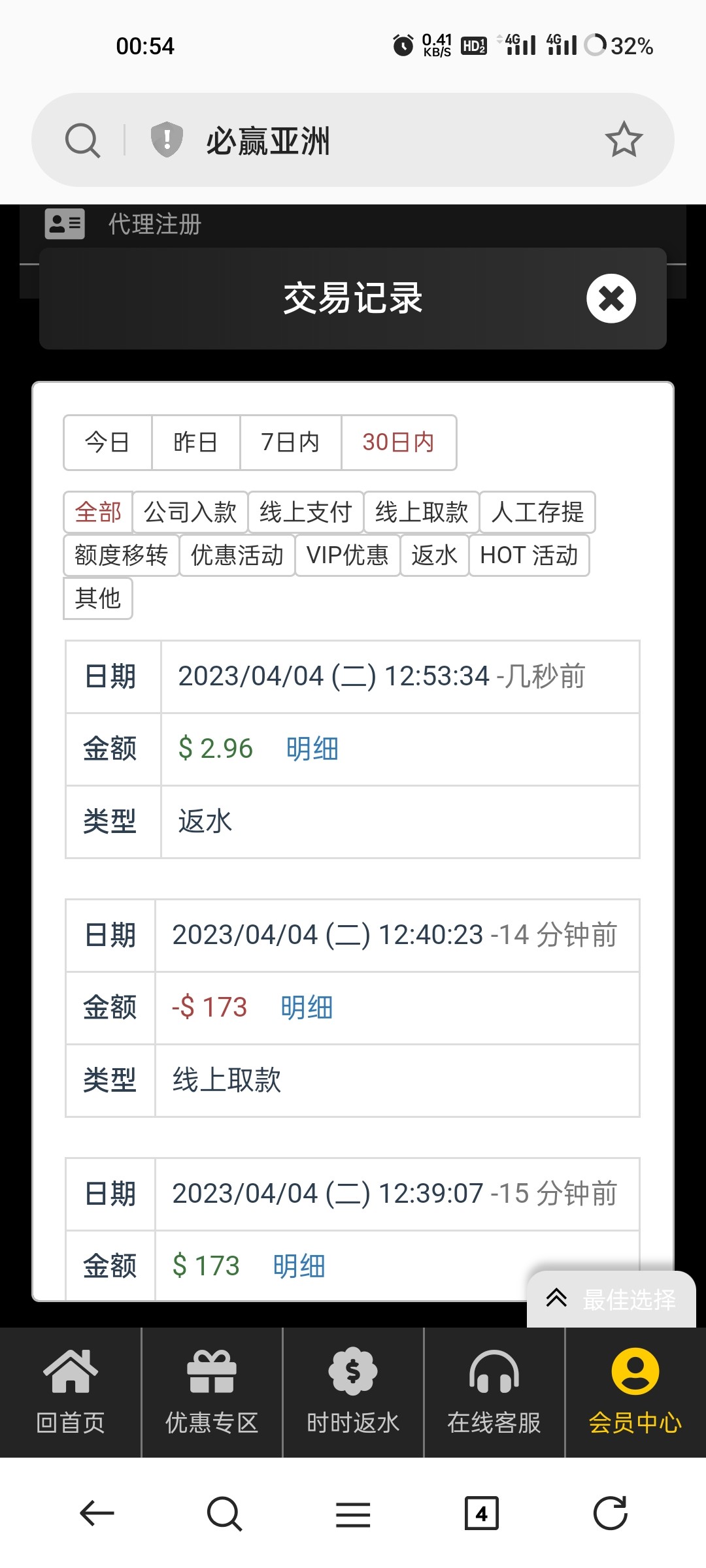Open the browser tabs switcher
Viewport: 706px width, 1568px height.
pyautogui.click(x=482, y=1513)
